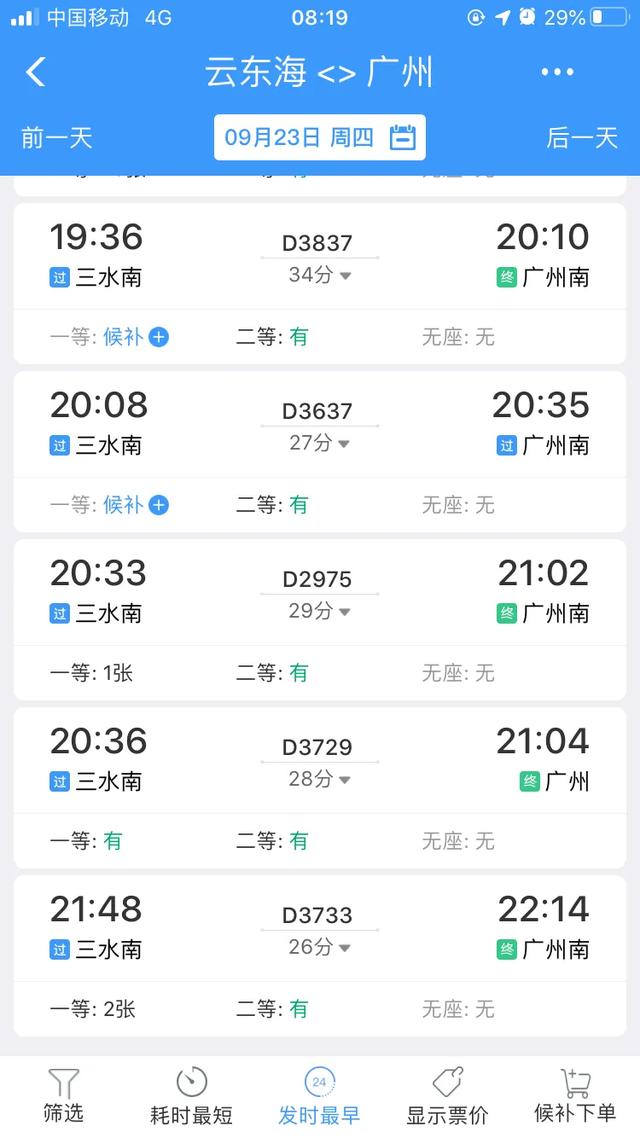Open the 筛选 filter options
640x1138 pixels.
point(63,1096)
